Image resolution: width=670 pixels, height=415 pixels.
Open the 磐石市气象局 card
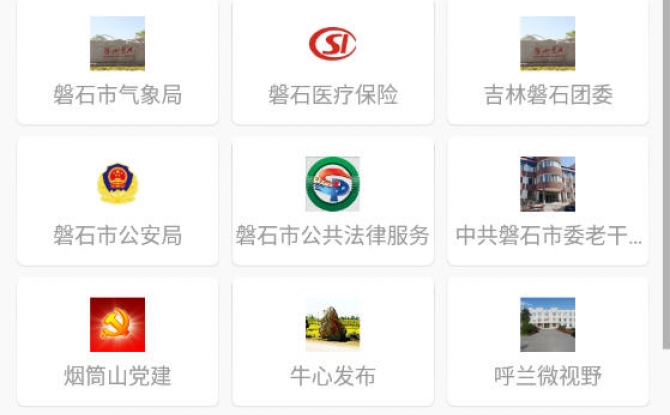pos(117,62)
